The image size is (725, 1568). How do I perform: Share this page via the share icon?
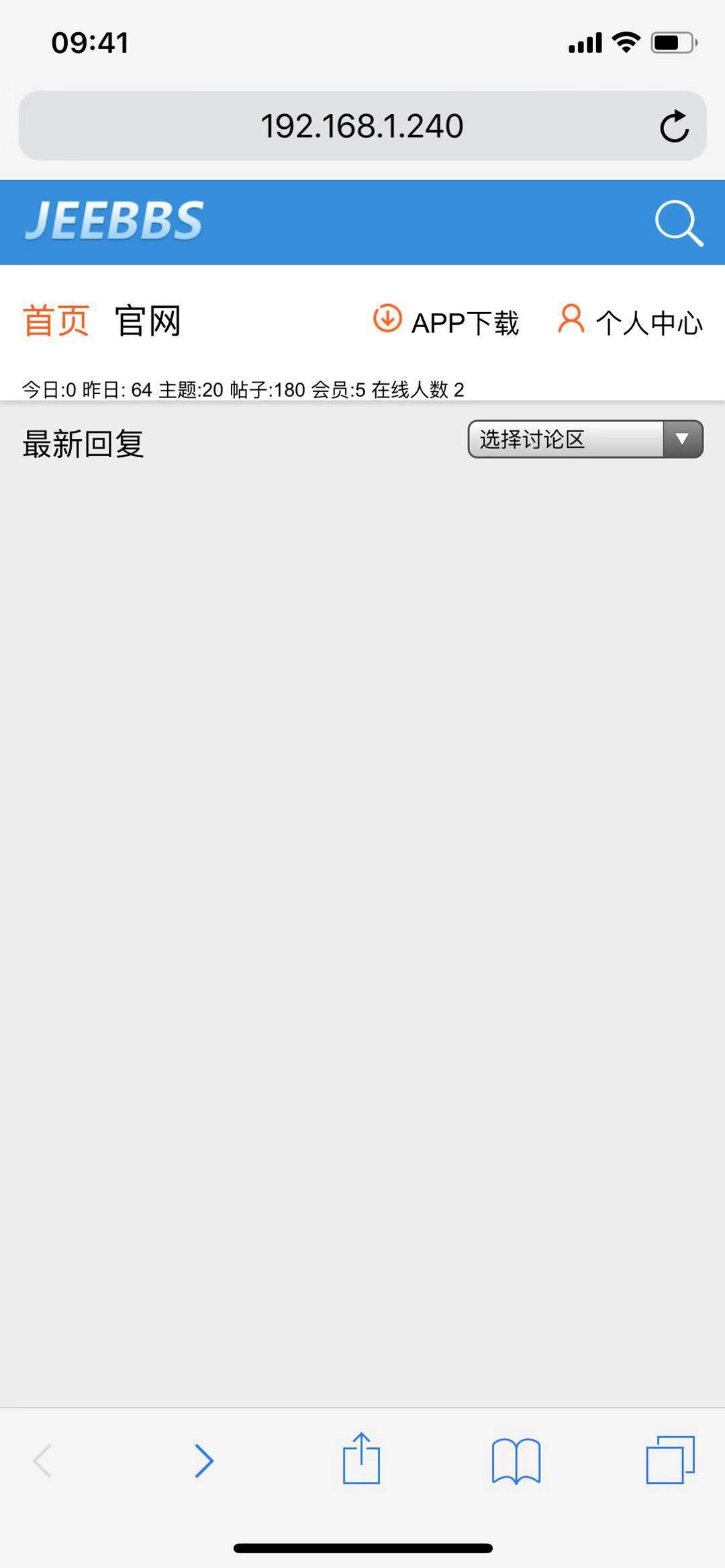pos(361,1459)
